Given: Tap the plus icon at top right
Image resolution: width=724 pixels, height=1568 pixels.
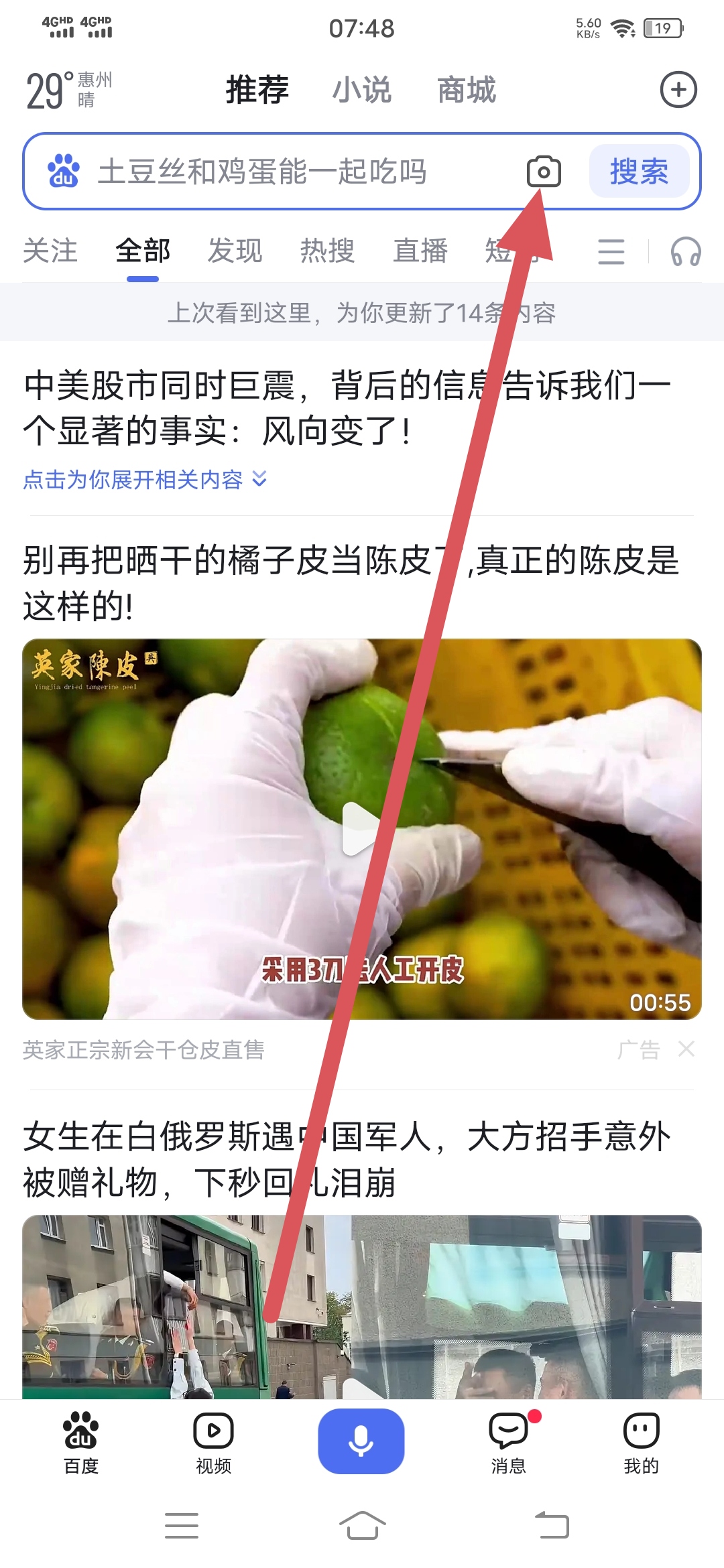Looking at the screenshot, I should 678,89.
